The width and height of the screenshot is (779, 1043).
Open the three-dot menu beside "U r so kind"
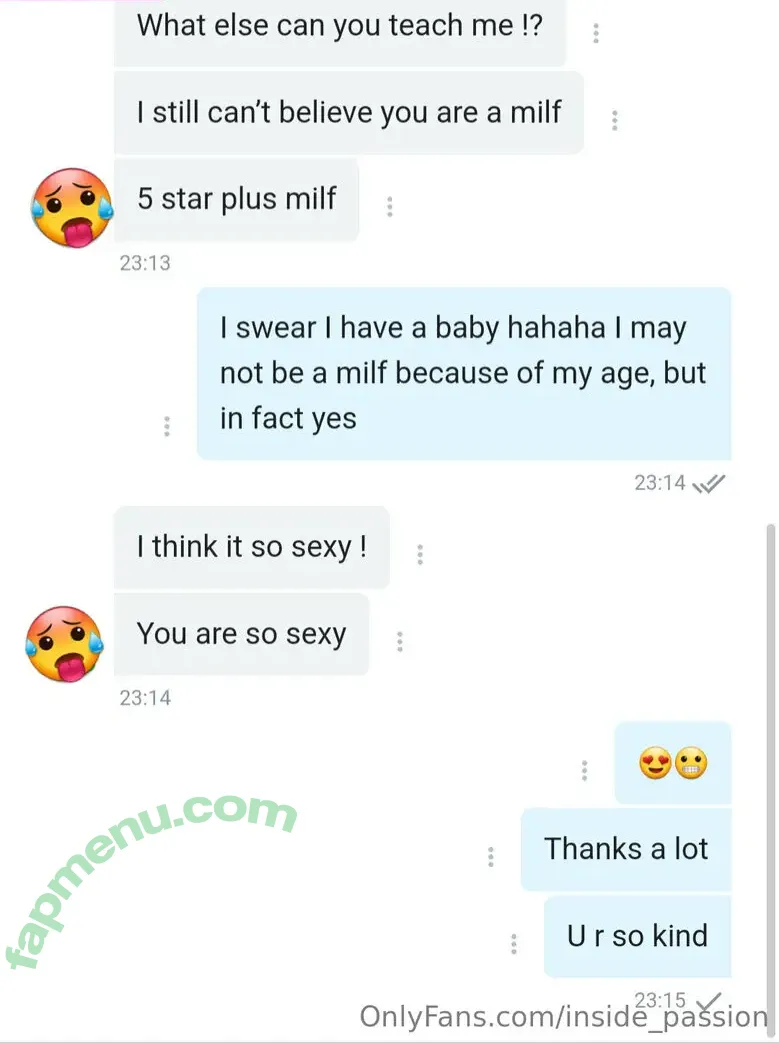[513, 944]
